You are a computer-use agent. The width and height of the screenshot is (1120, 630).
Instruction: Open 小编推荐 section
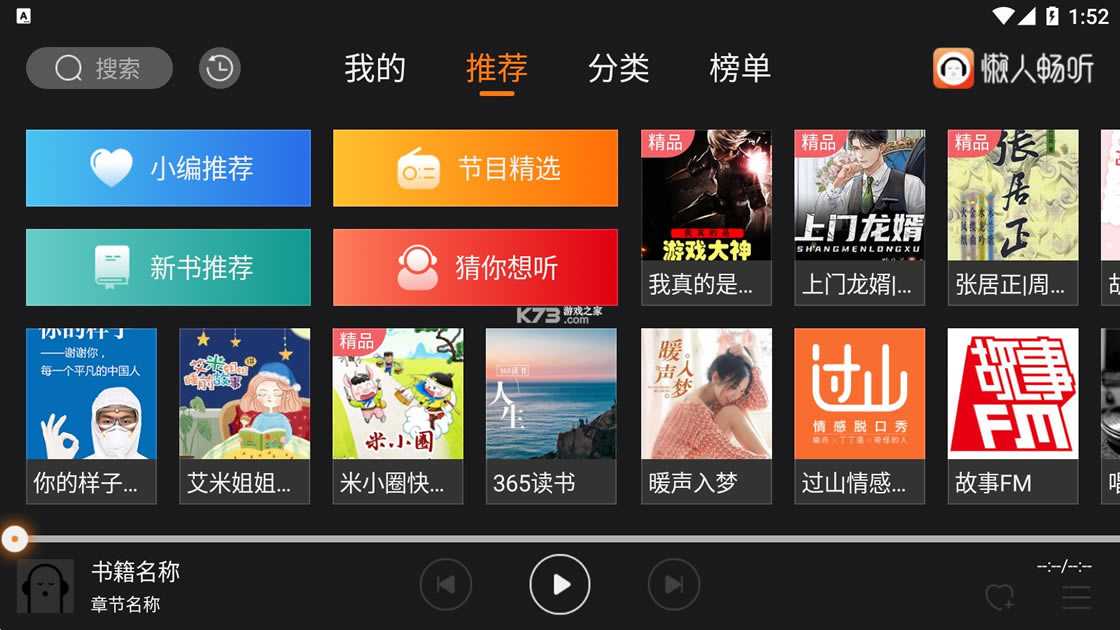(168, 168)
